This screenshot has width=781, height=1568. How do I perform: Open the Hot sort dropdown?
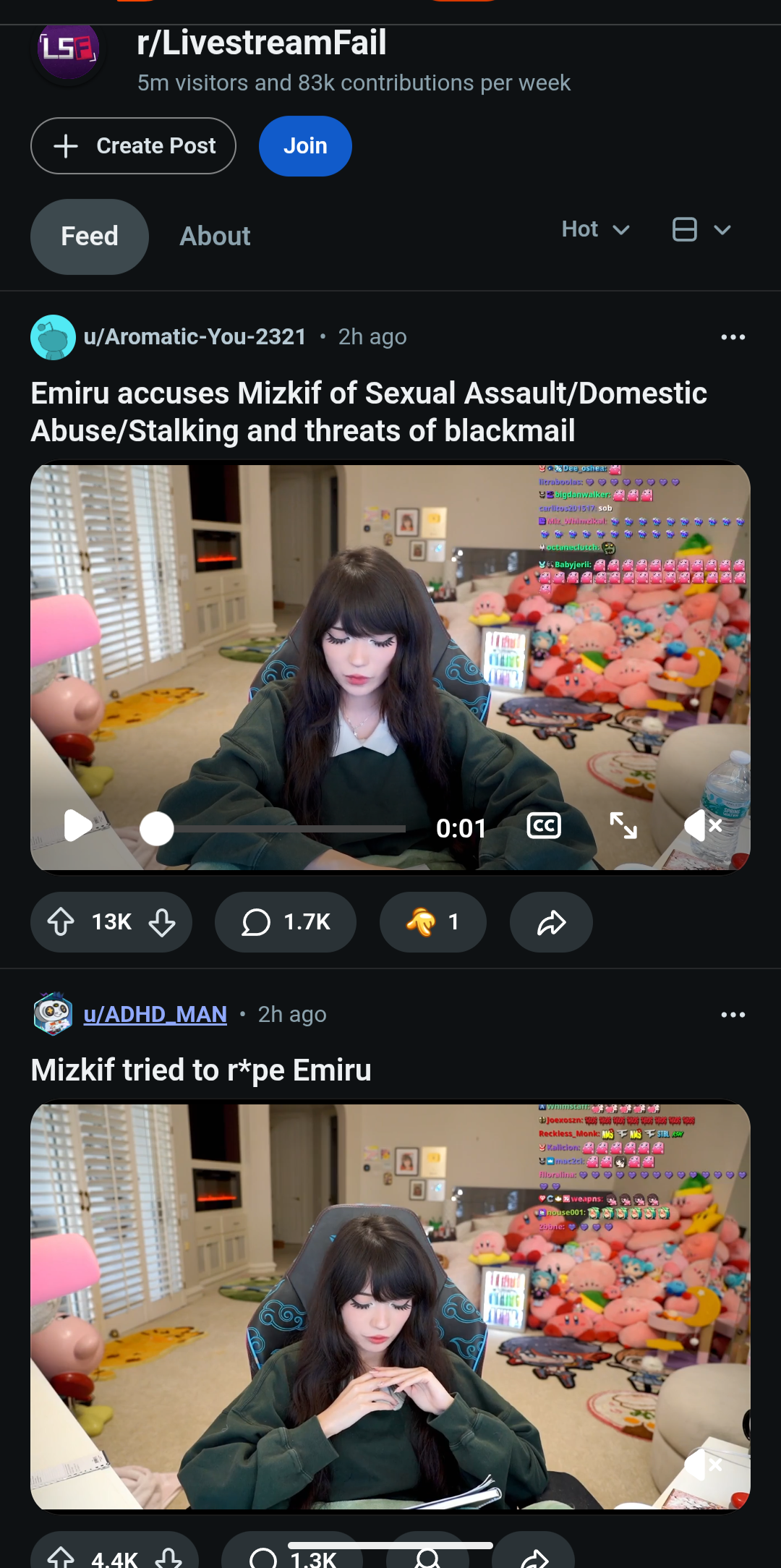coord(595,229)
